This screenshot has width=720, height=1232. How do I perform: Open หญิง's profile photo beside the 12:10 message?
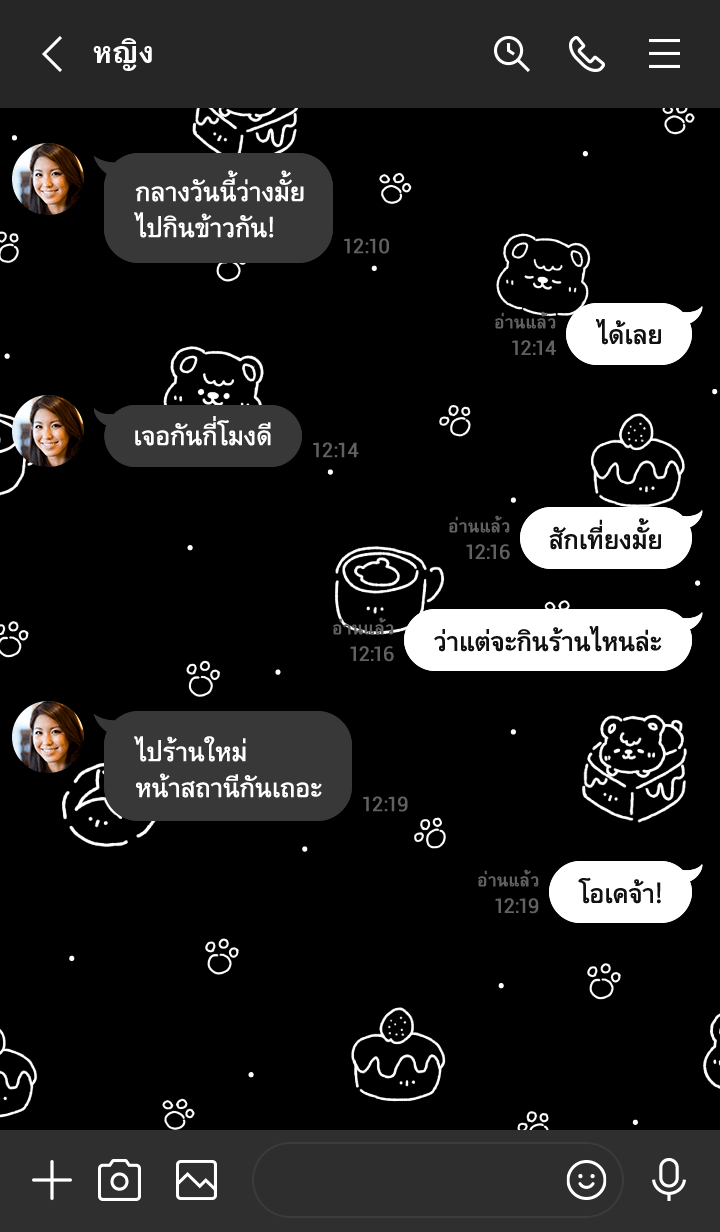click(x=48, y=179)
